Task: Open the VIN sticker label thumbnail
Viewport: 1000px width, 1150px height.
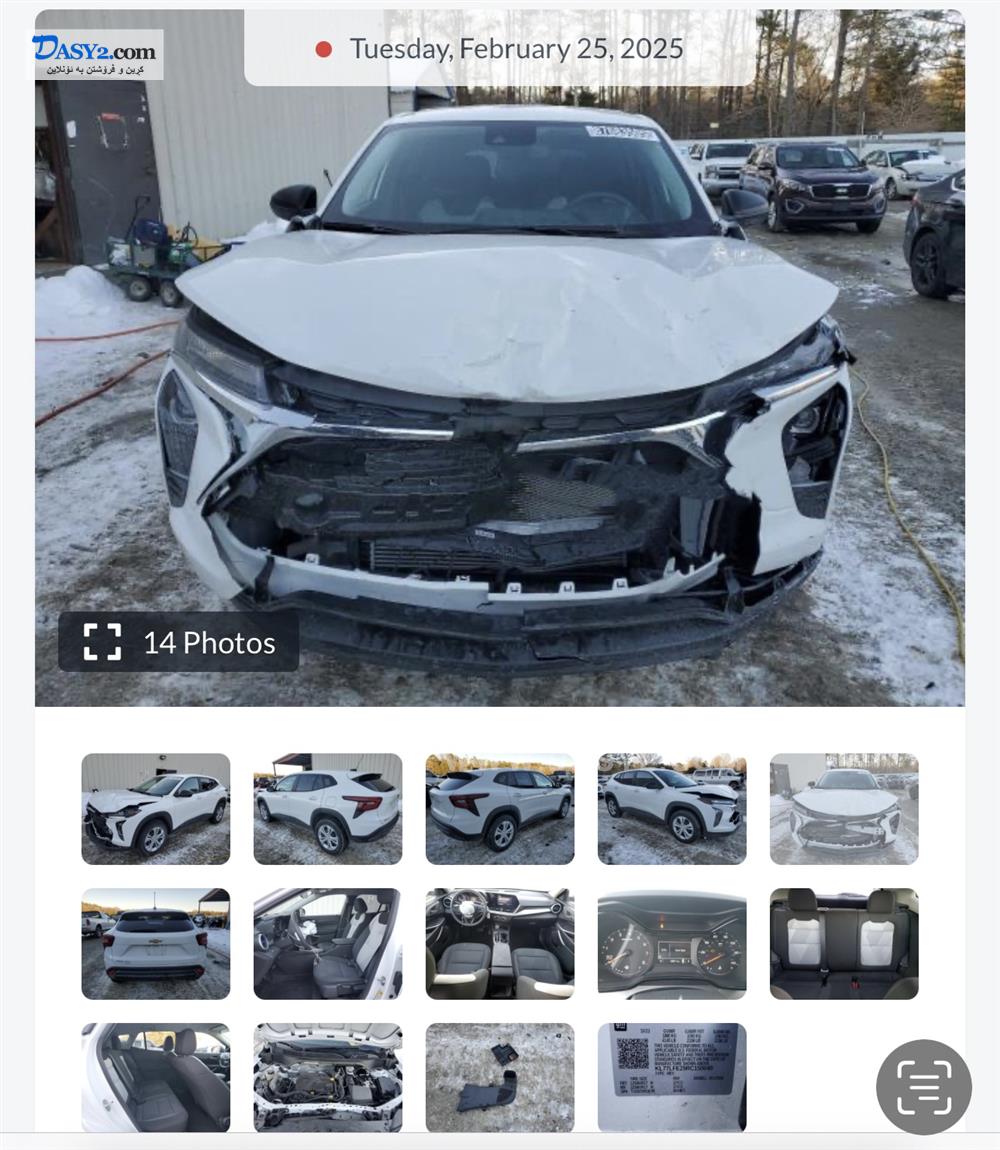Action: point(671,1077)
